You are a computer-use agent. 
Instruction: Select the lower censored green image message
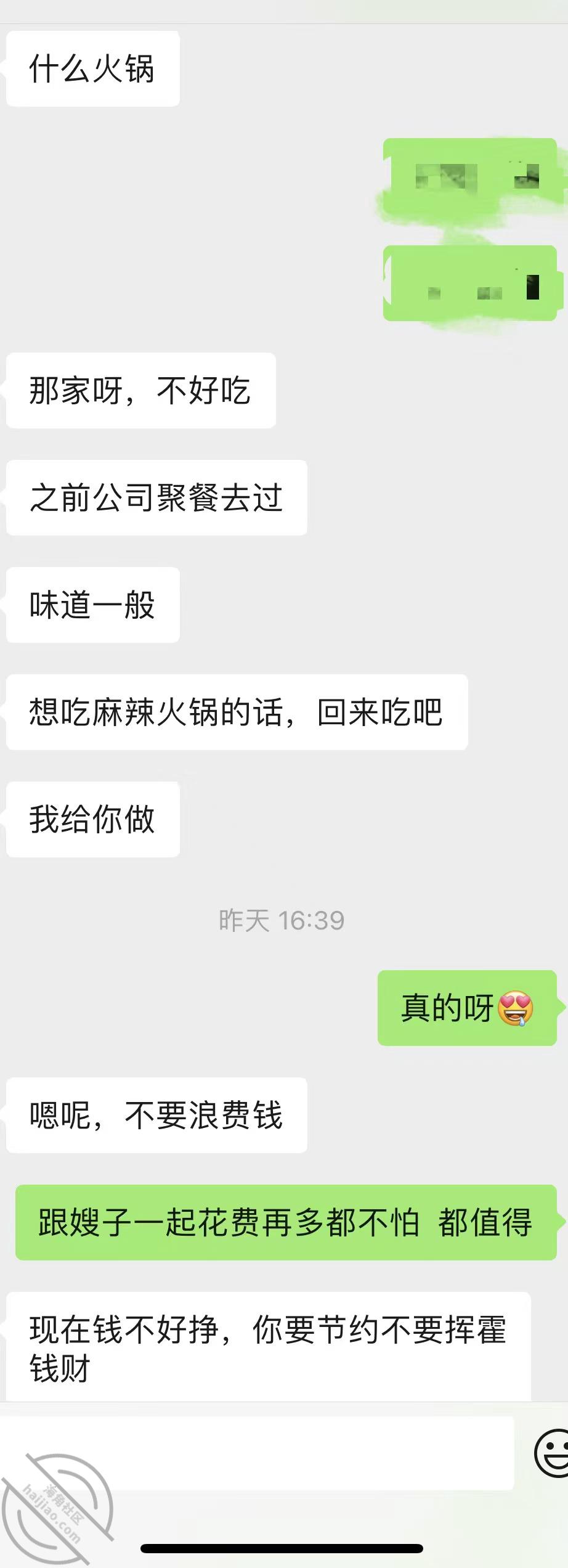pos(471,284)
